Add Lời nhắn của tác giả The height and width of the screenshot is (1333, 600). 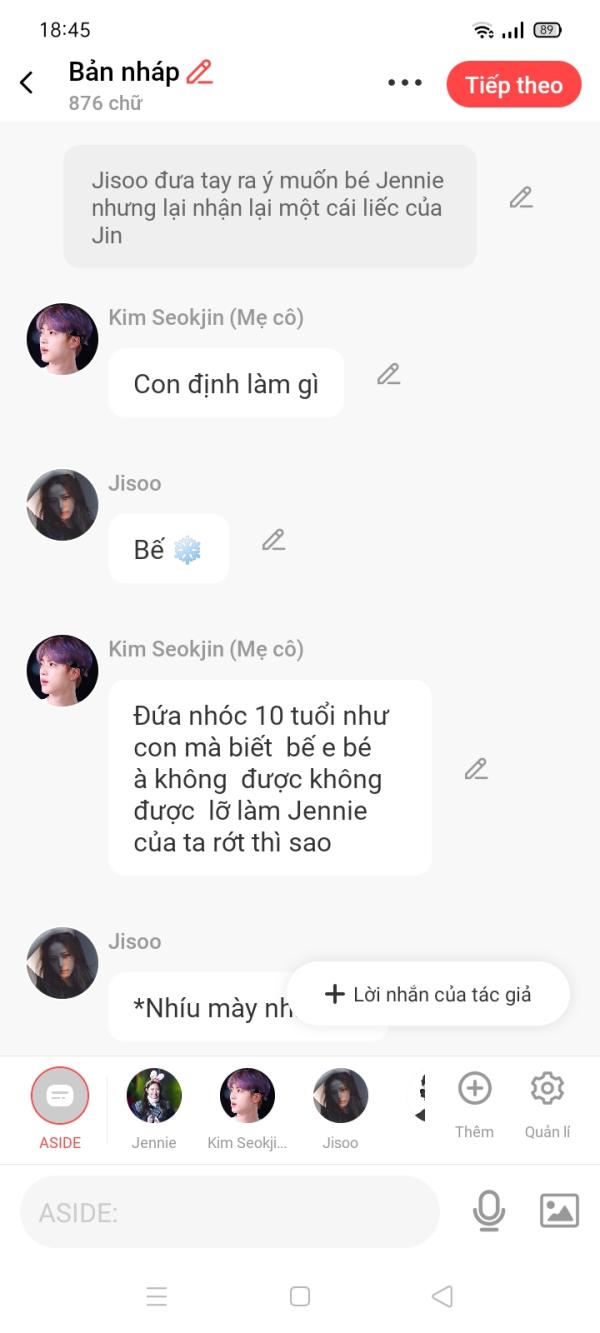[x=428, y=994]
